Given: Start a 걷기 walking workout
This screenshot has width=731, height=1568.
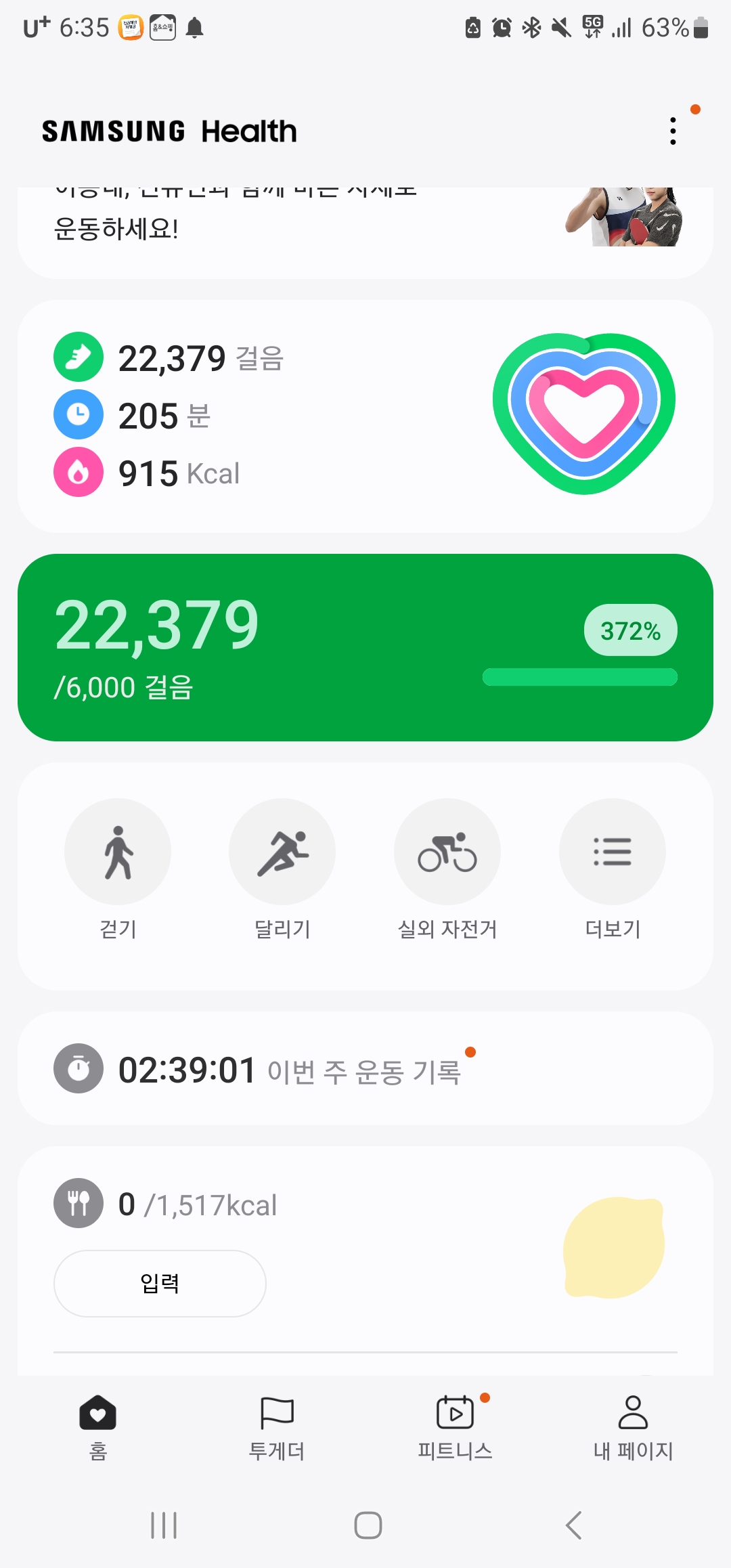Looking at the screenshot, I should click(x=118, y=852).
